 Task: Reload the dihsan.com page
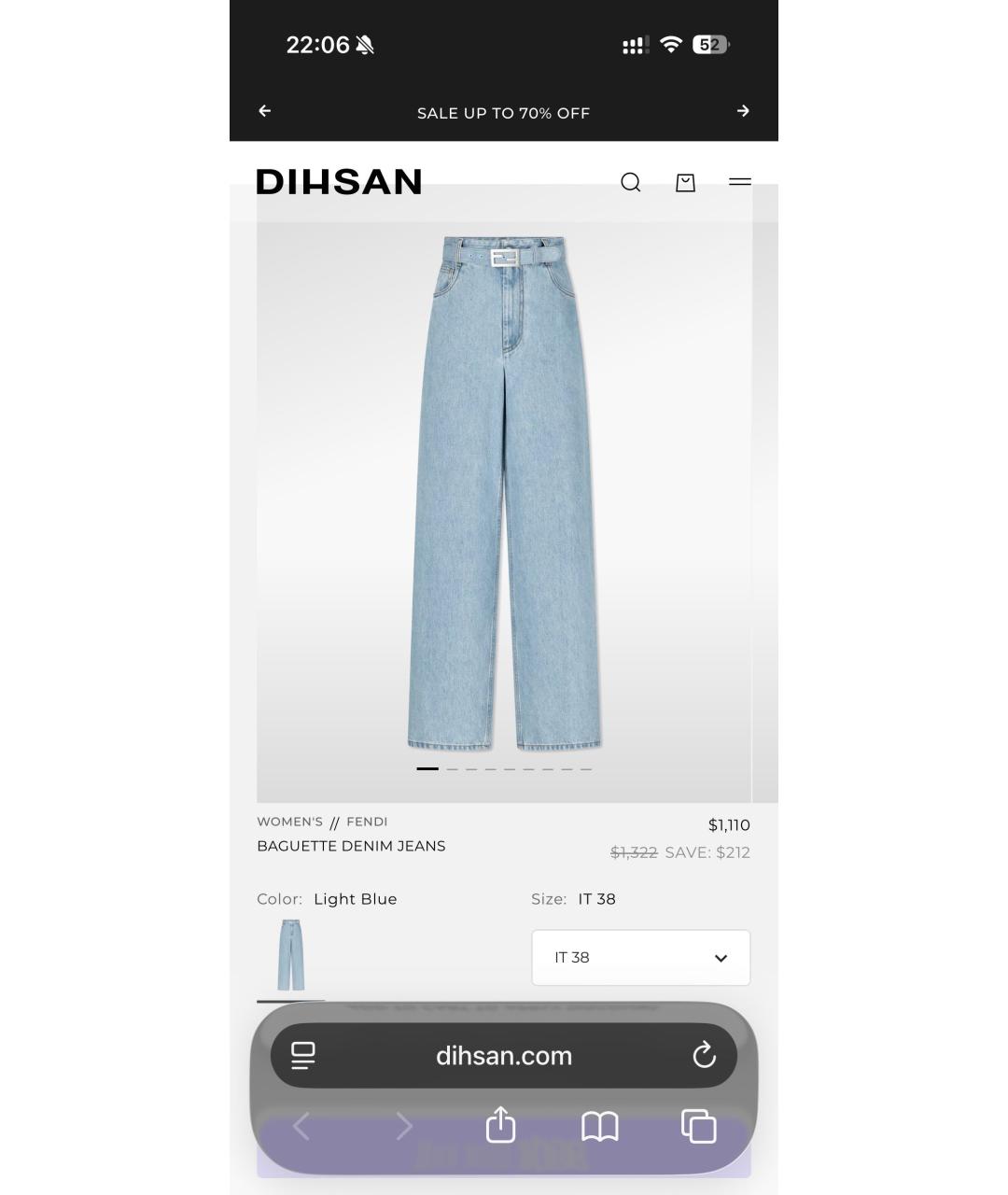(704, 1056)
